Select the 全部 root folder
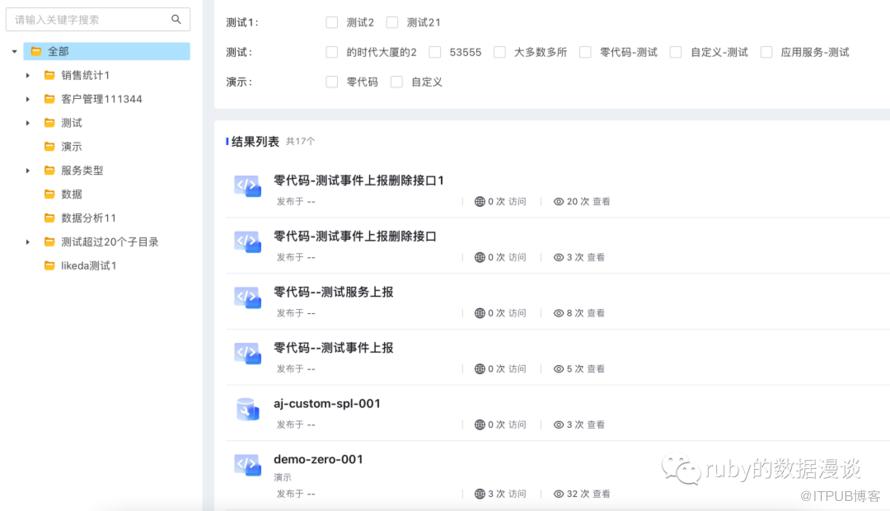Image resolution: width=890 pixels, height=511 pixels. (58, 51)
